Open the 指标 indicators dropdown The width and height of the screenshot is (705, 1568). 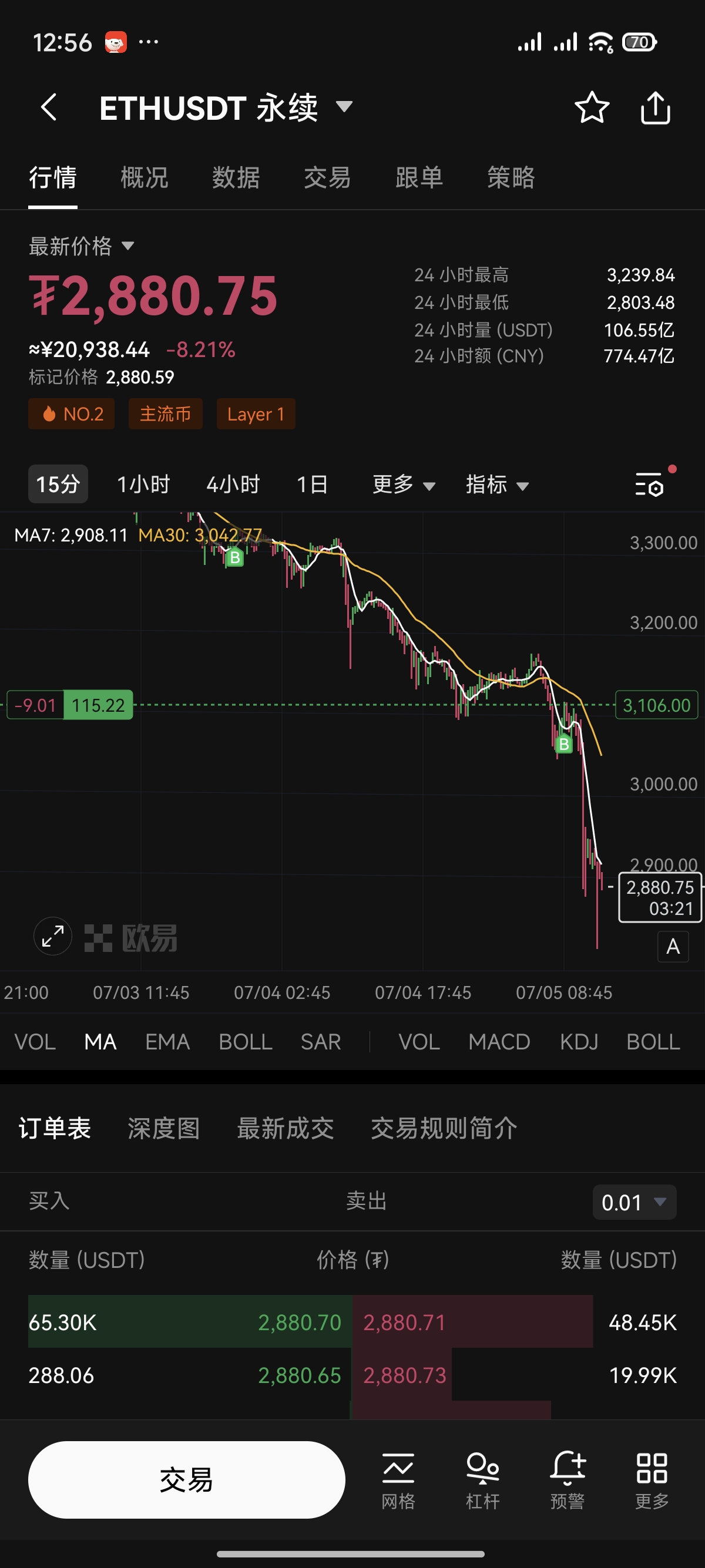[x=497, y=484]
